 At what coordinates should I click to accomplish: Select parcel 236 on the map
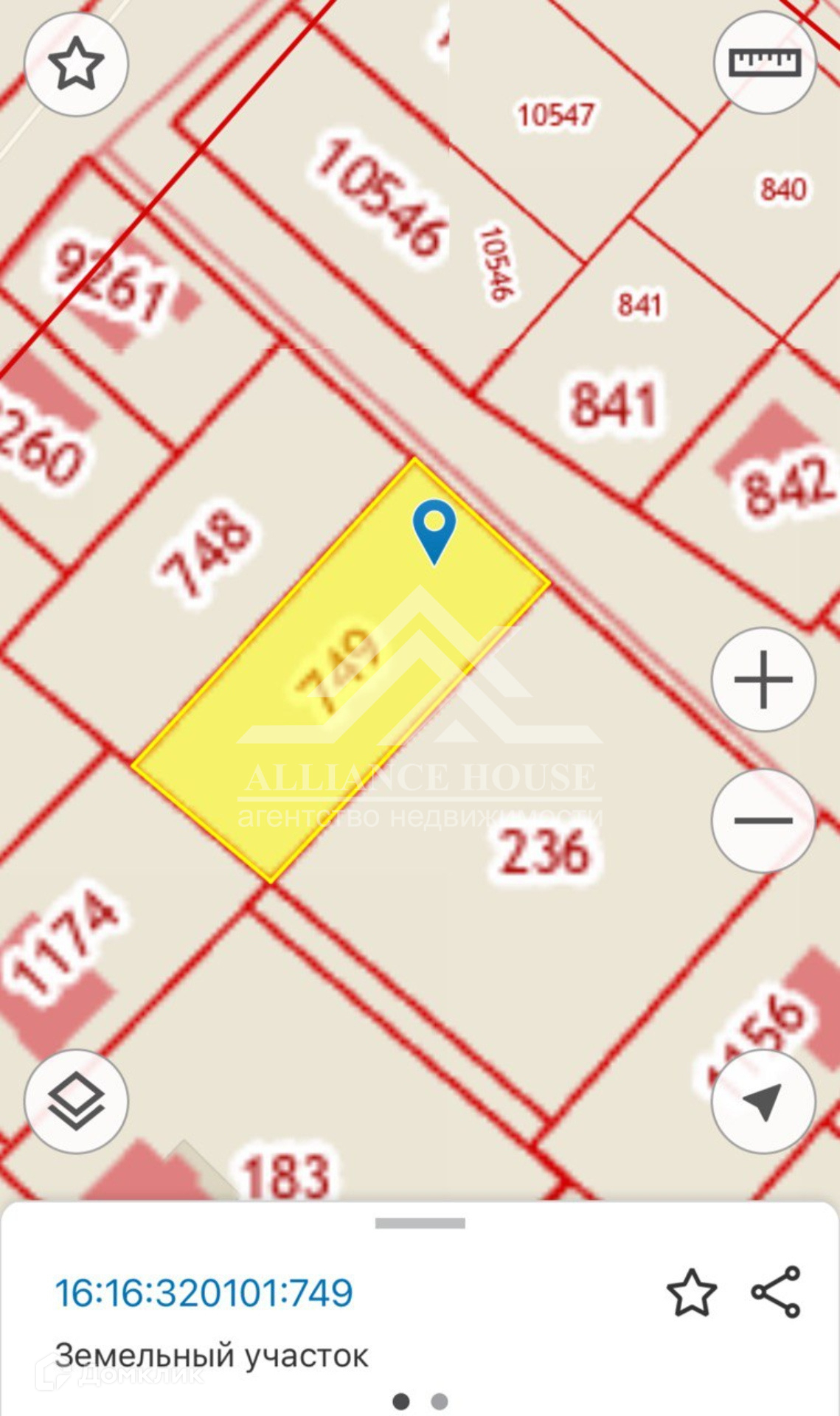(x=544, y=852)
